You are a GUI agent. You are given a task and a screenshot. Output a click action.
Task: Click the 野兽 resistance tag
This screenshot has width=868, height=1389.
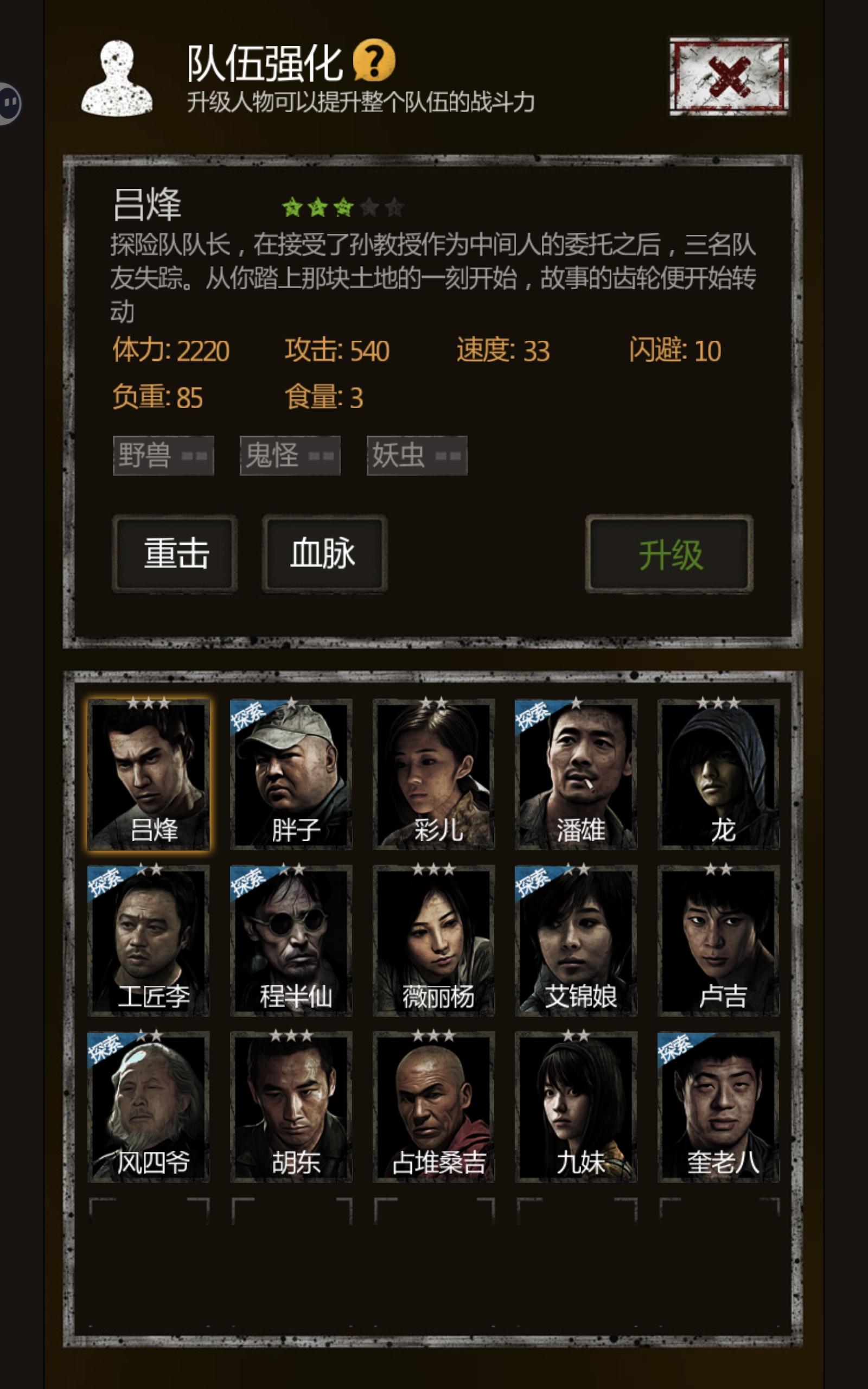165,456
